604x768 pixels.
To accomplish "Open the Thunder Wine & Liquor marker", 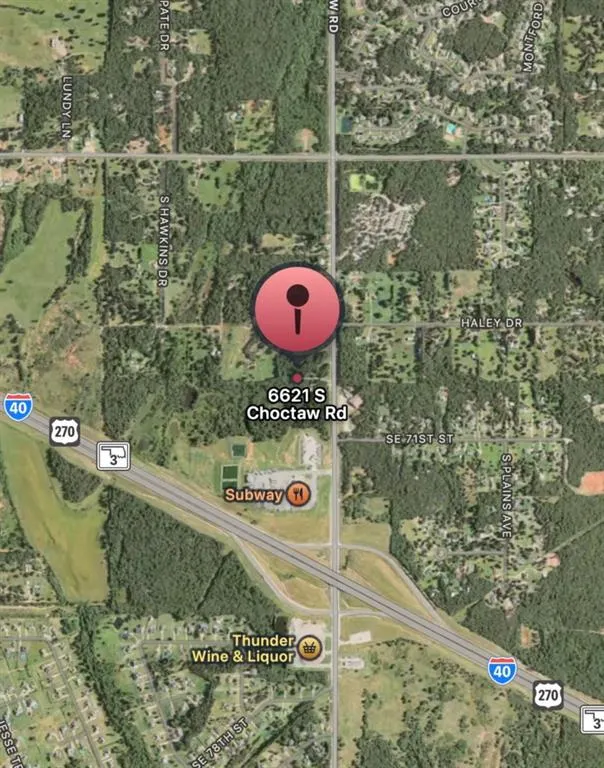I will click(310, 648).
